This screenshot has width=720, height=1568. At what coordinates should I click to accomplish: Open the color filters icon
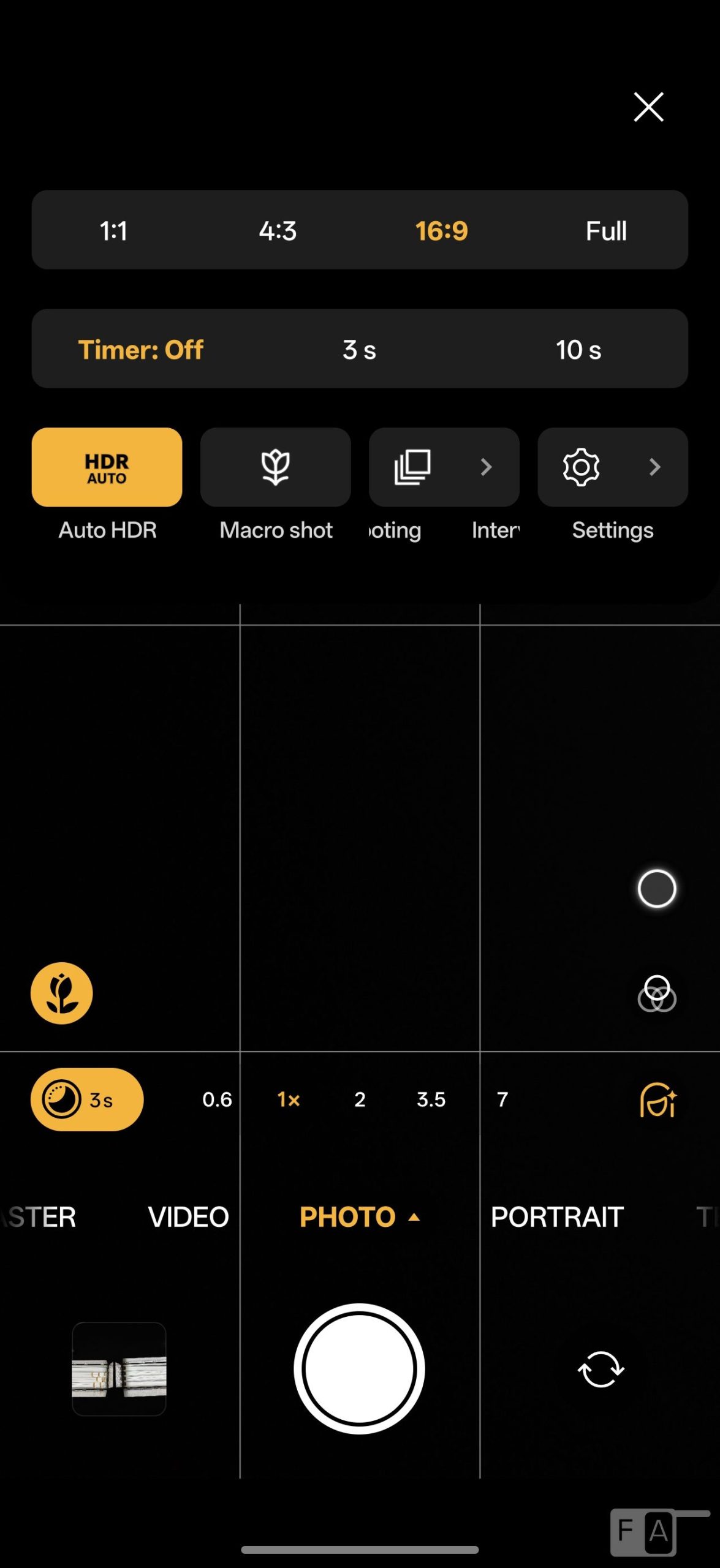point(656,993)
